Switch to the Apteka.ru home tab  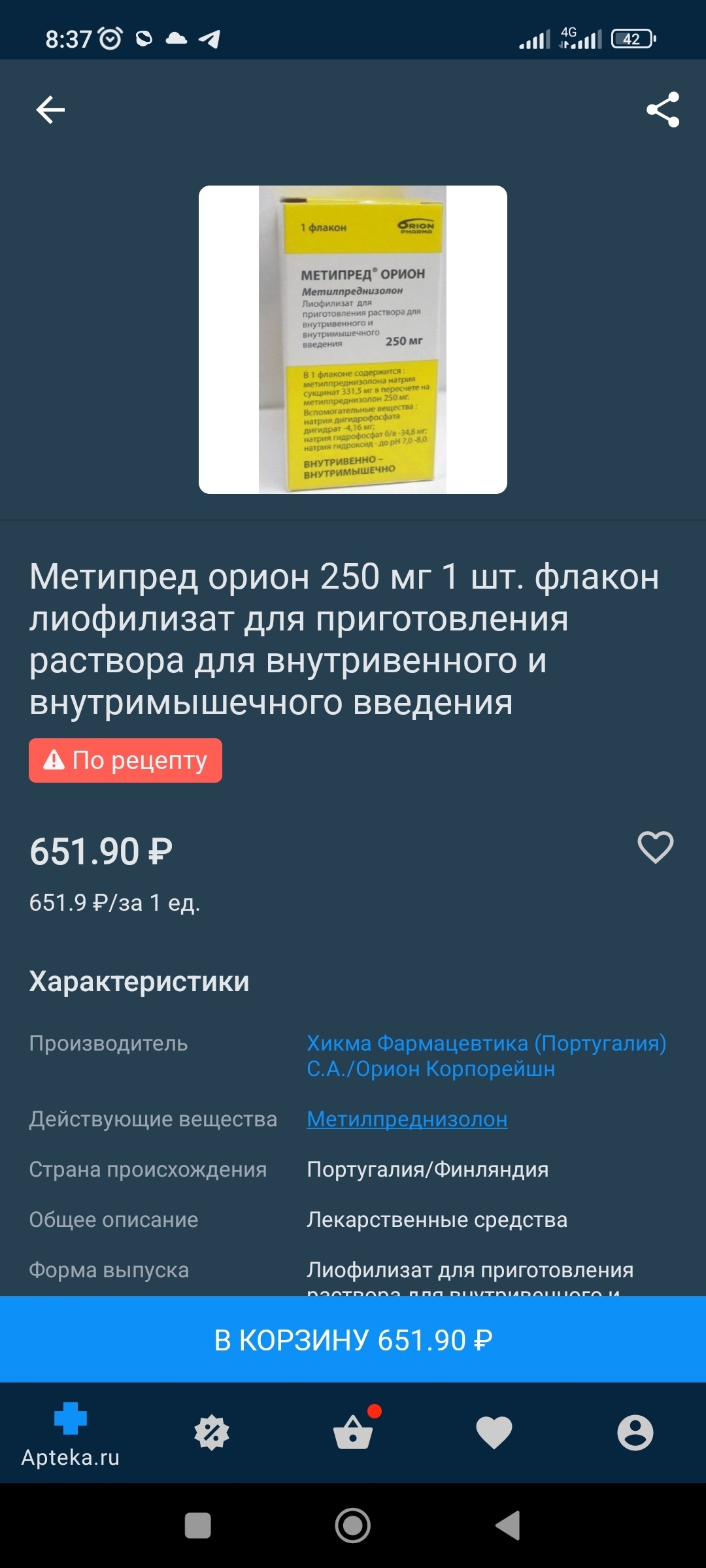[71, 1433]
